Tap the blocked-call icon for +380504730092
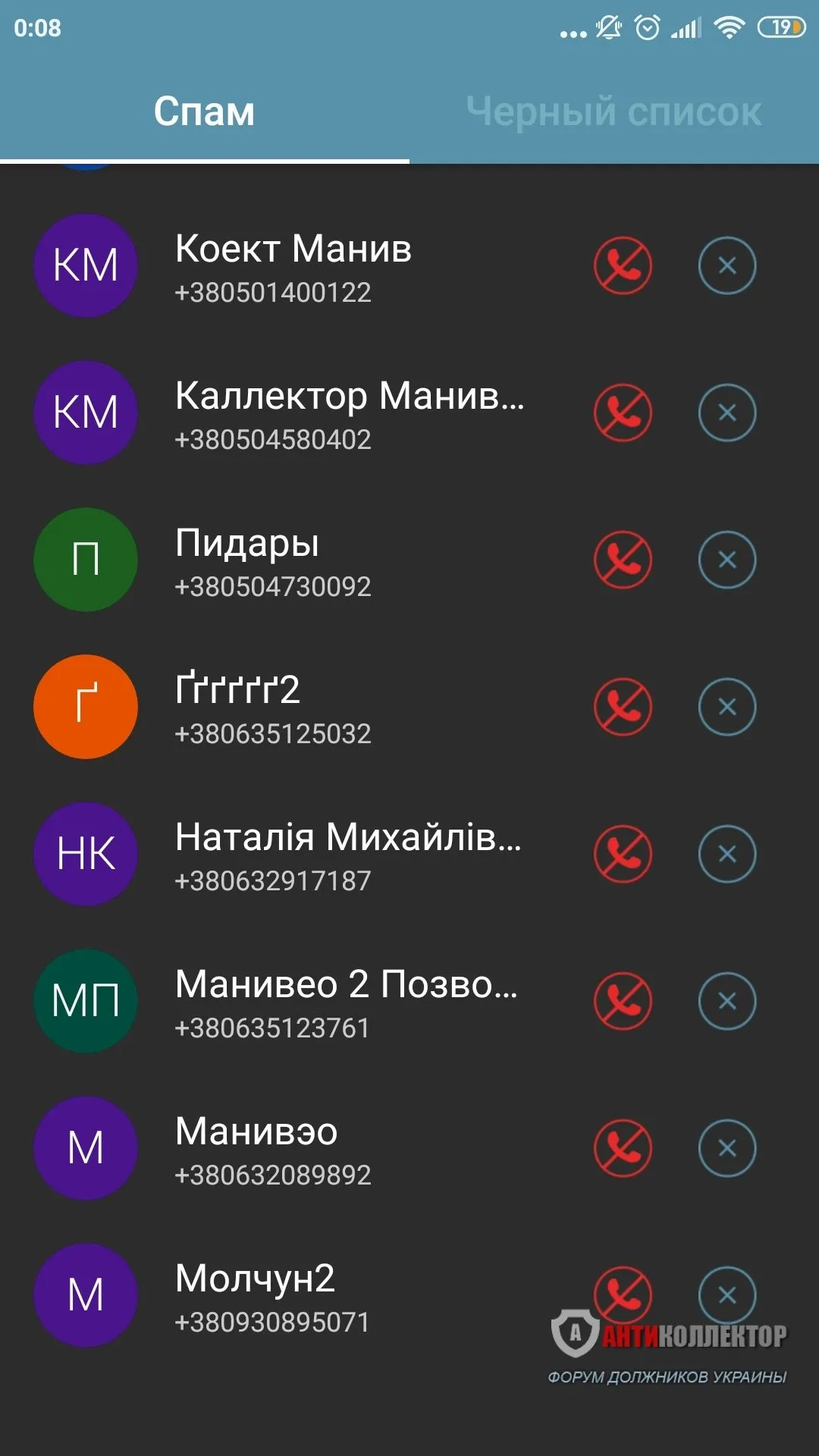This screenshot has height=1456, width=819. click(623, 560)
